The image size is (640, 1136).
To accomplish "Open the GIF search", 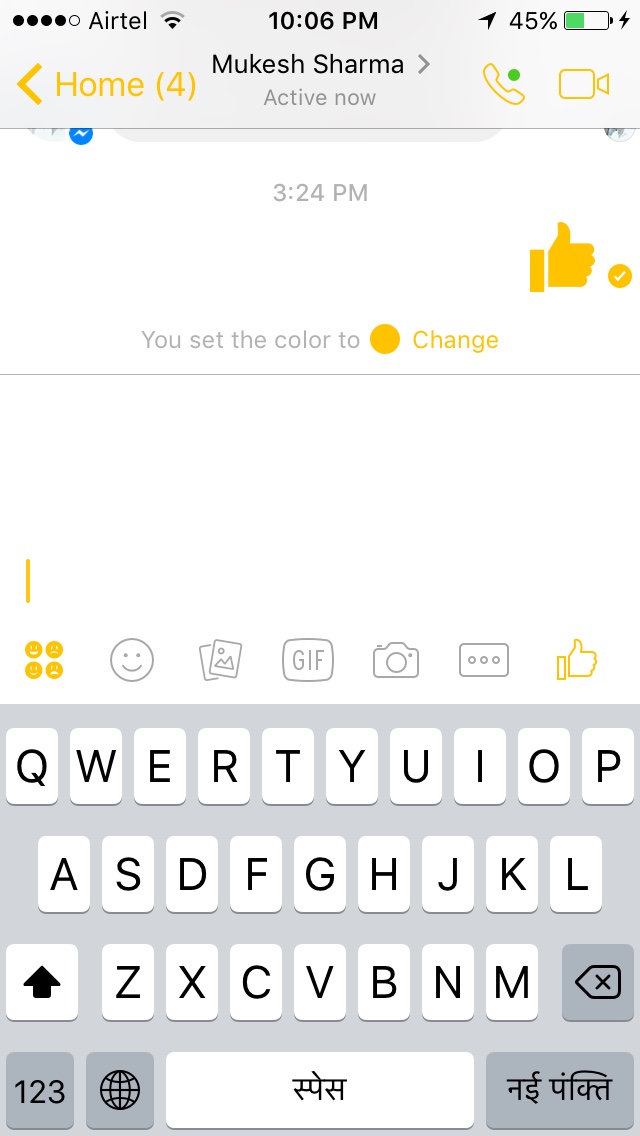I will pyautogui.click(x=308, y=660).
